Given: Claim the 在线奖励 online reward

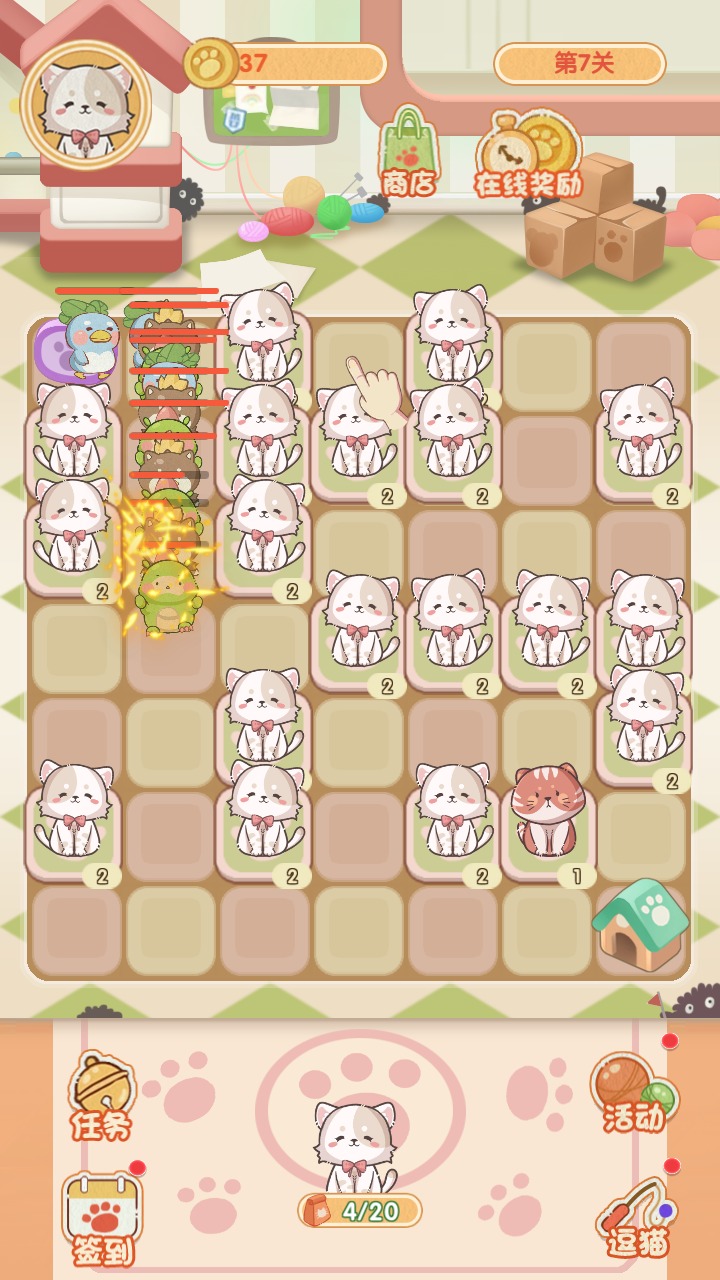Looking at the screenshot, I should [x=528, y=155].
